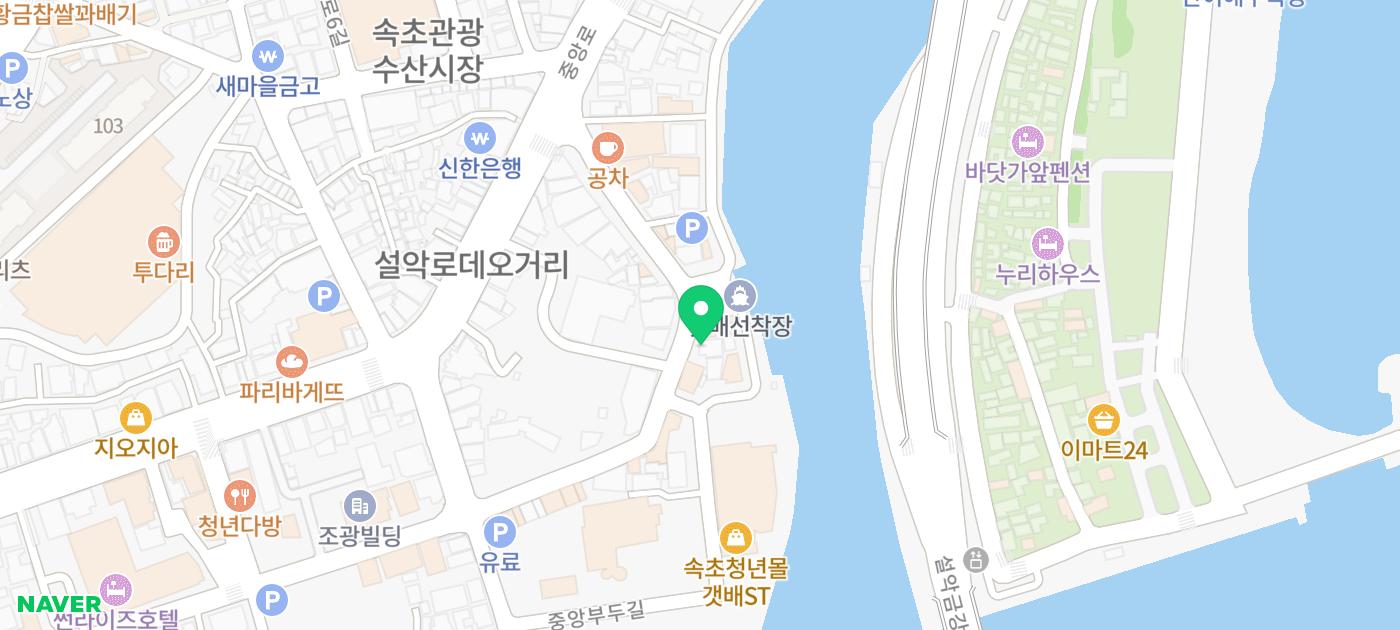Select the 신한은행 bank marker
Screen dimensions: 1400x630
(x=481, y=137)
